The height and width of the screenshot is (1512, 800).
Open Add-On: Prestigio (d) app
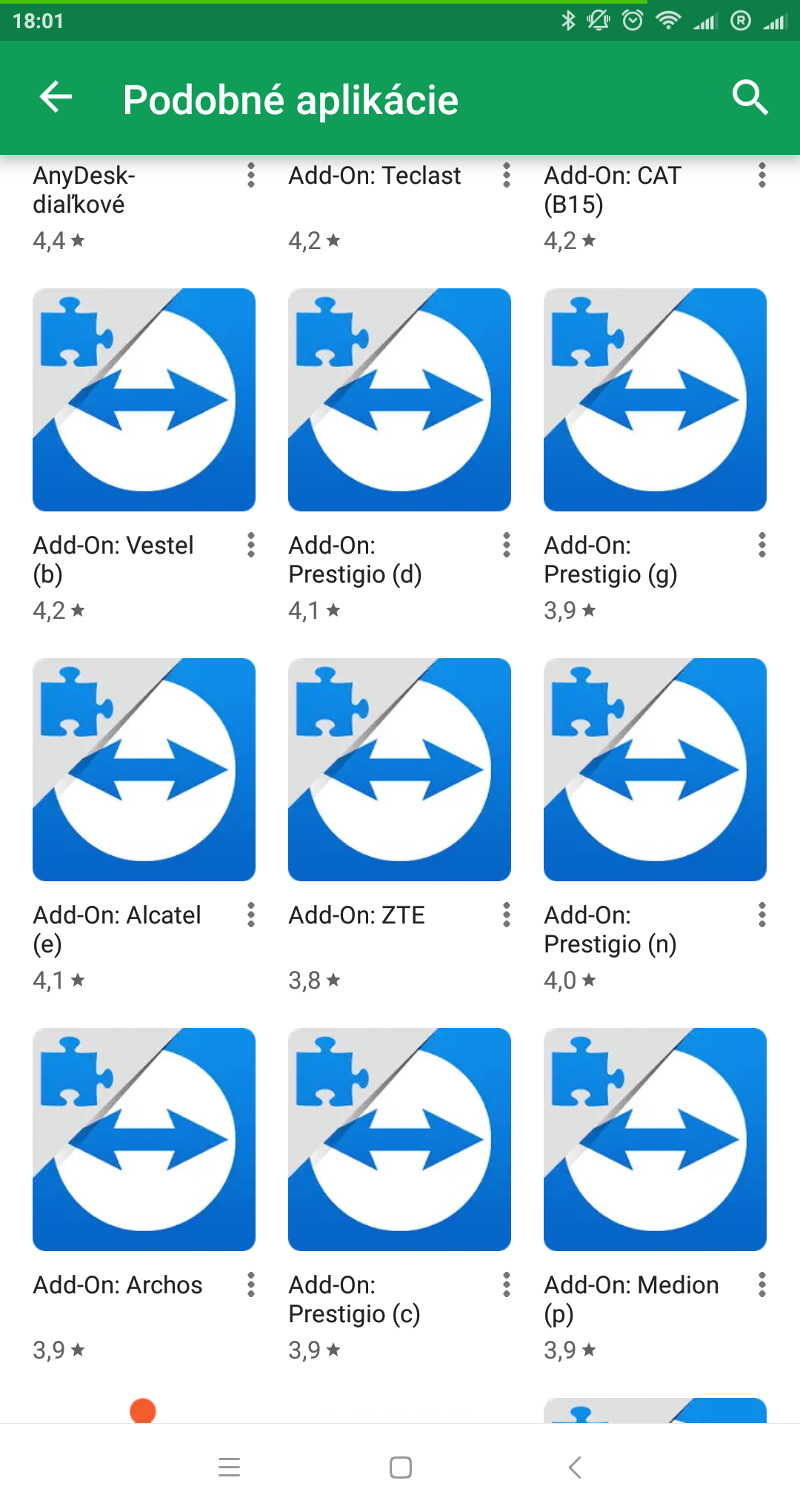coord(399,400)
